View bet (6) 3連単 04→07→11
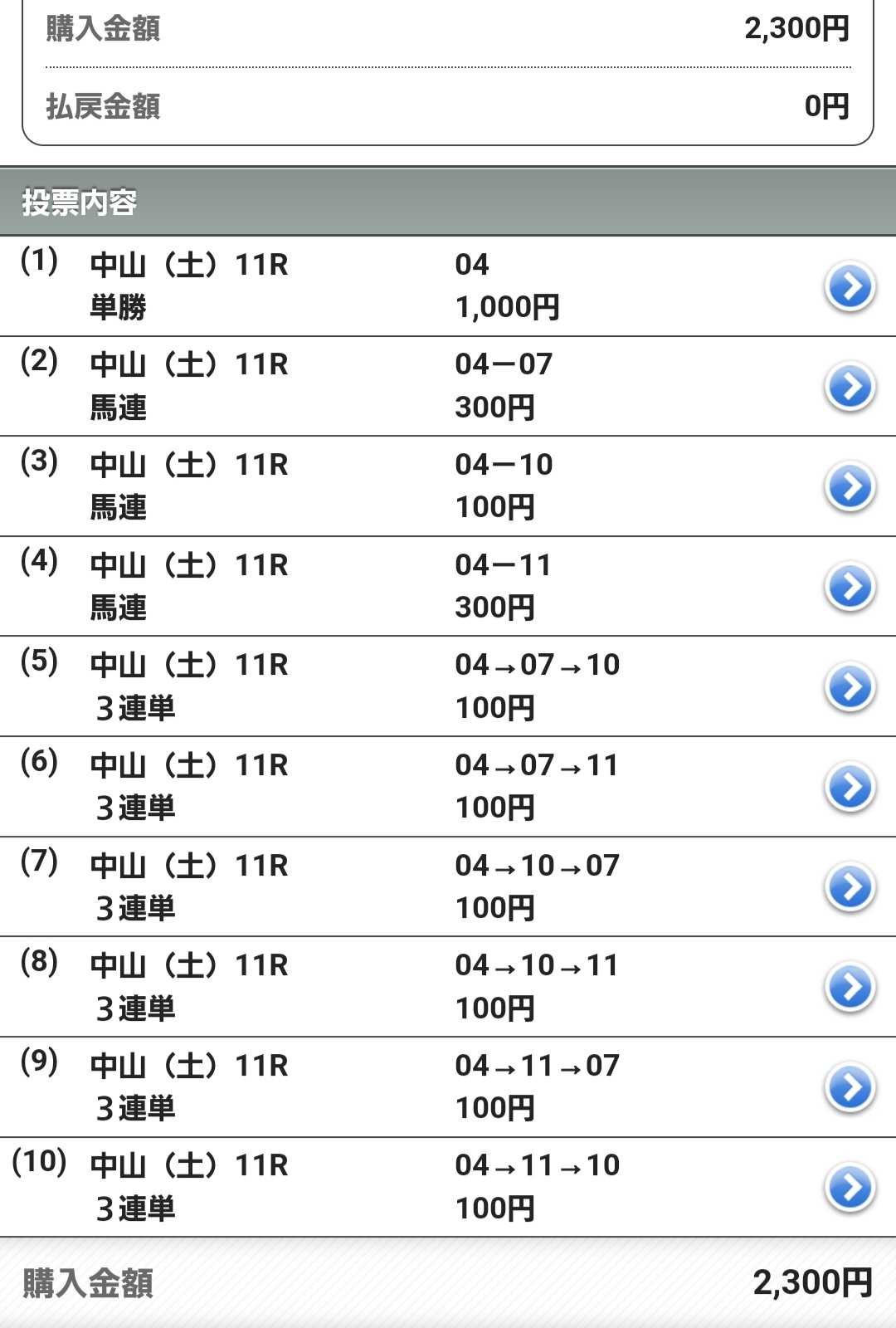896x1328 pixels. coord(850,787)
